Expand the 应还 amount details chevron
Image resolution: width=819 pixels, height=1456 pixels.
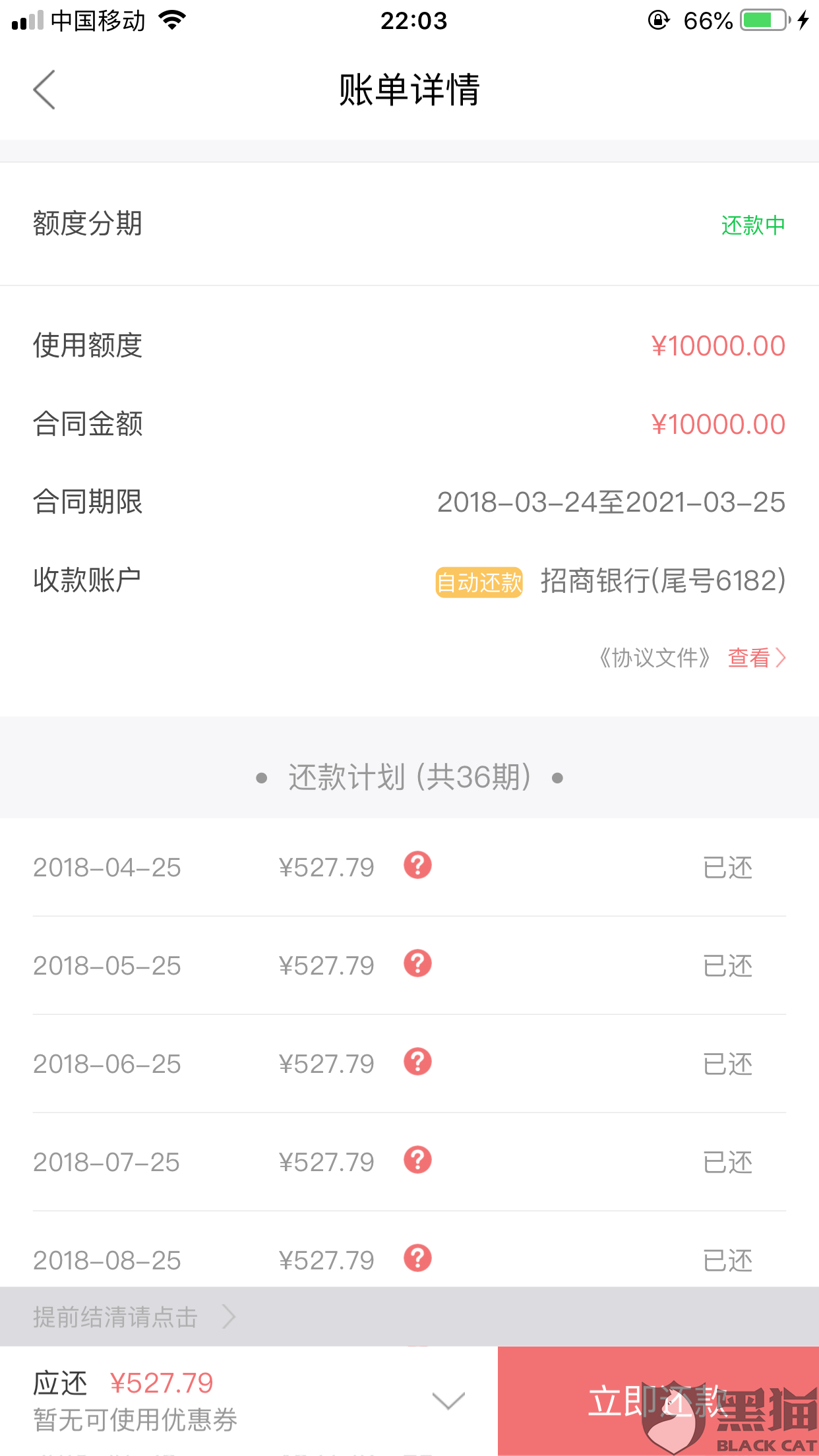448,1400
